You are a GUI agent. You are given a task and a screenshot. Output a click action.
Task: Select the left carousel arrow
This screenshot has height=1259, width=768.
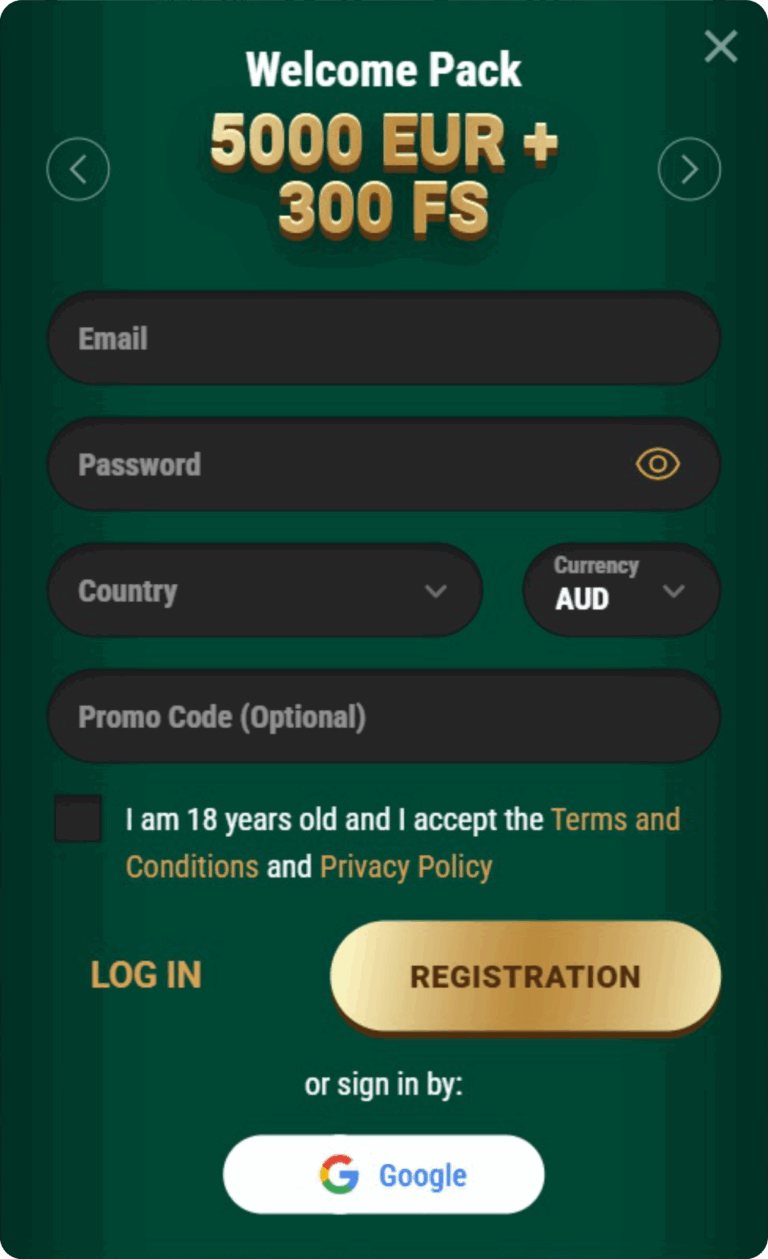pos(78,169)
